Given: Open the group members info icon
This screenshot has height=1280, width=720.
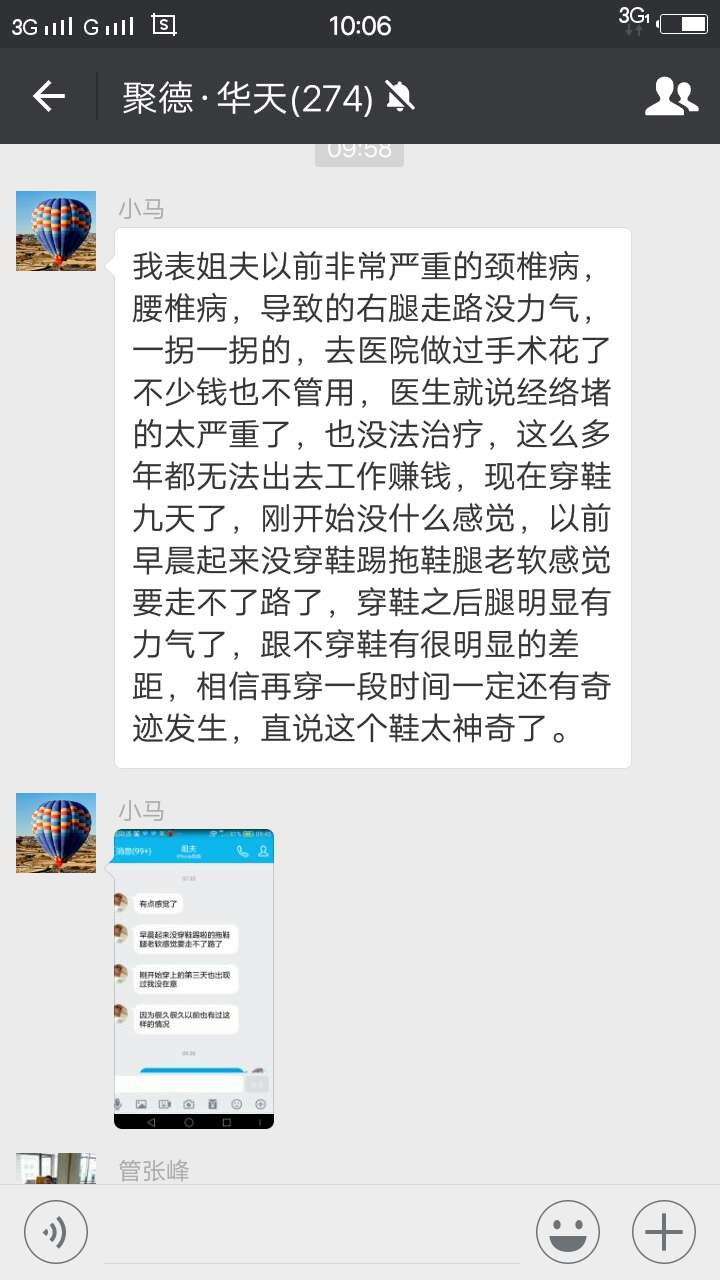Looking at the screenshot, I should point(671,96).
